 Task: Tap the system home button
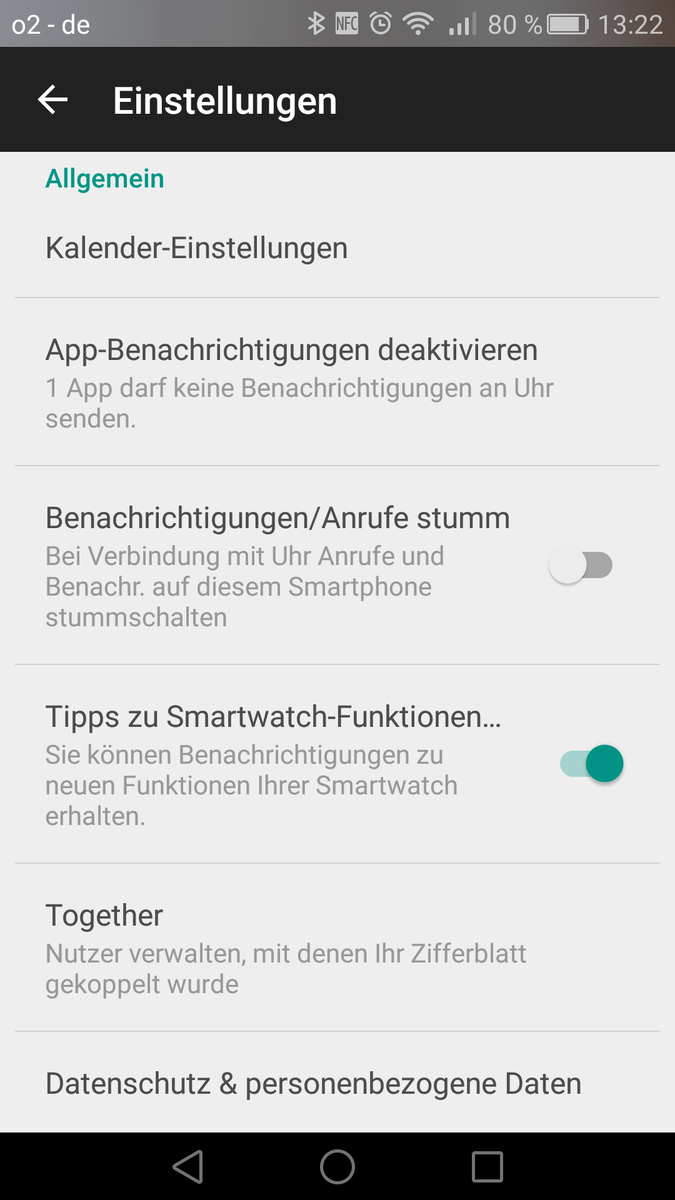coord(337,1166)
